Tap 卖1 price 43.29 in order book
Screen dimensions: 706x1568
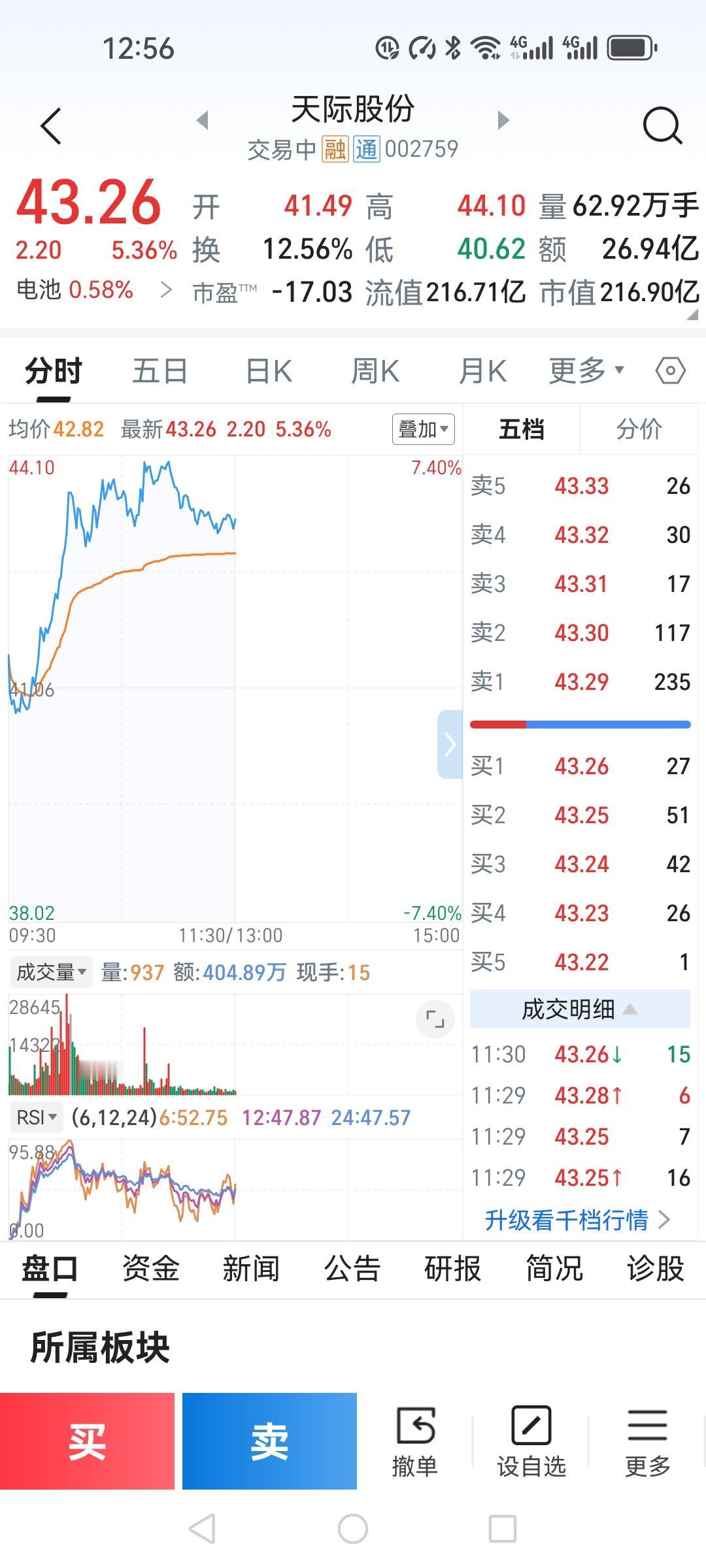[582, 681]
